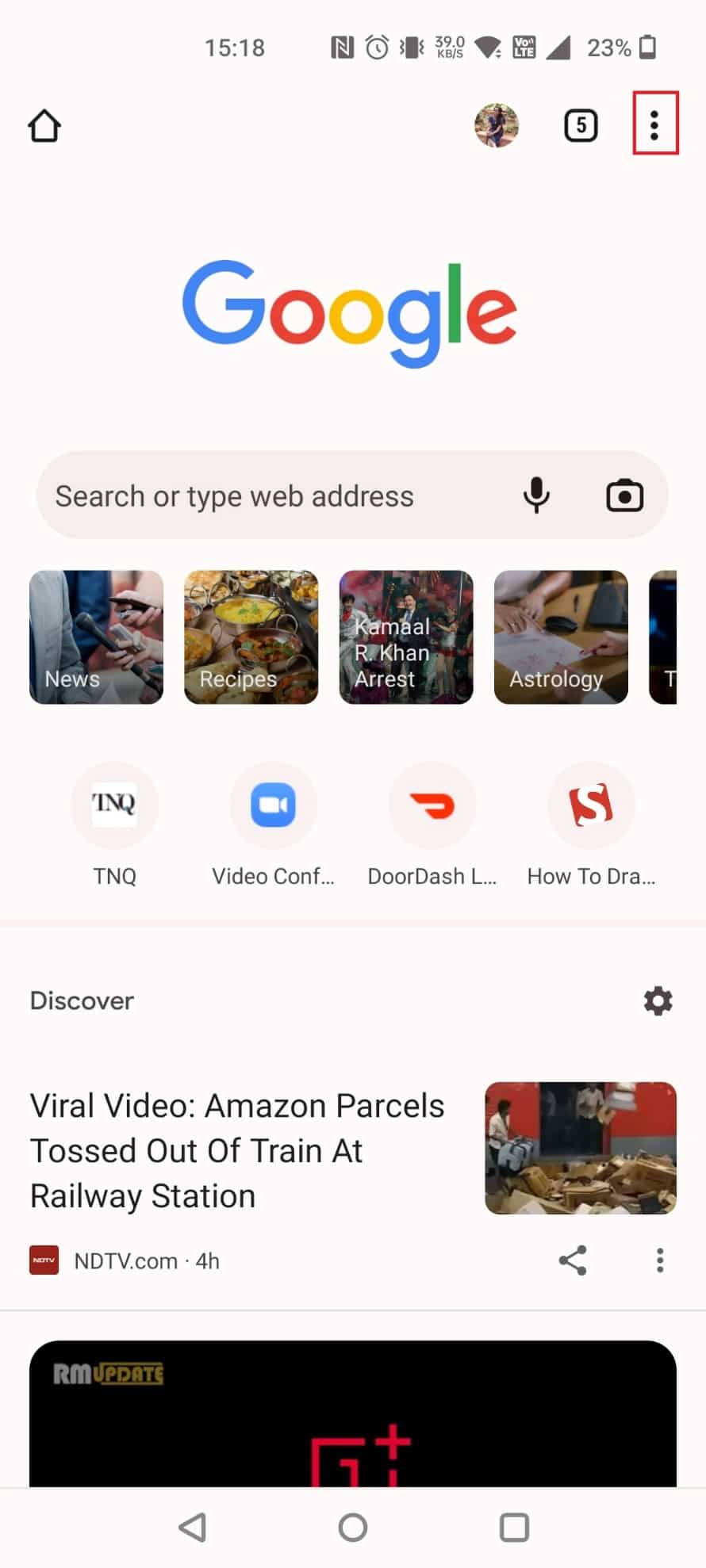Screen dimensions: 706x1568
Task: Open the TNQ shortcut
Action: pos(115,805)
